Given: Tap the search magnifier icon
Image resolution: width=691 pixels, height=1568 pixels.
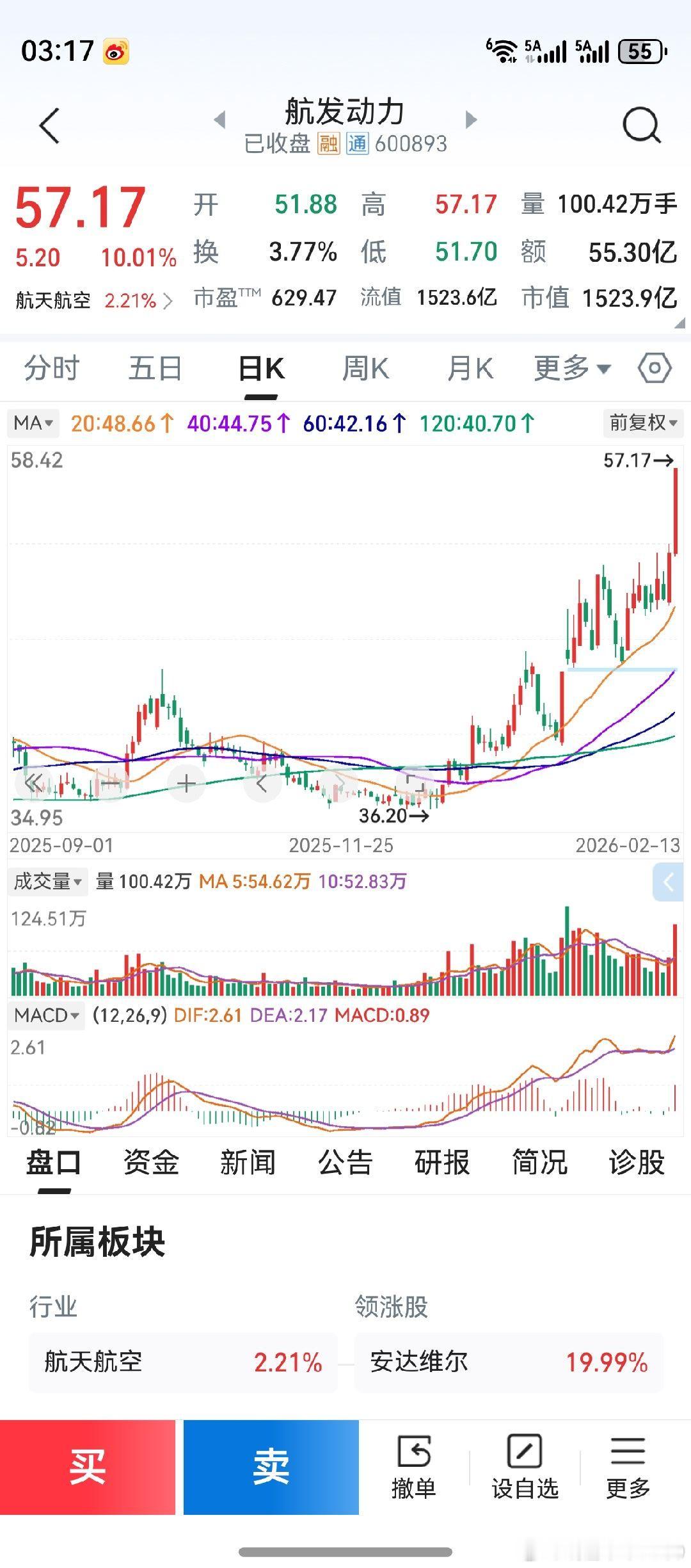Looking at the screenshot, I should tap(639, 125).
